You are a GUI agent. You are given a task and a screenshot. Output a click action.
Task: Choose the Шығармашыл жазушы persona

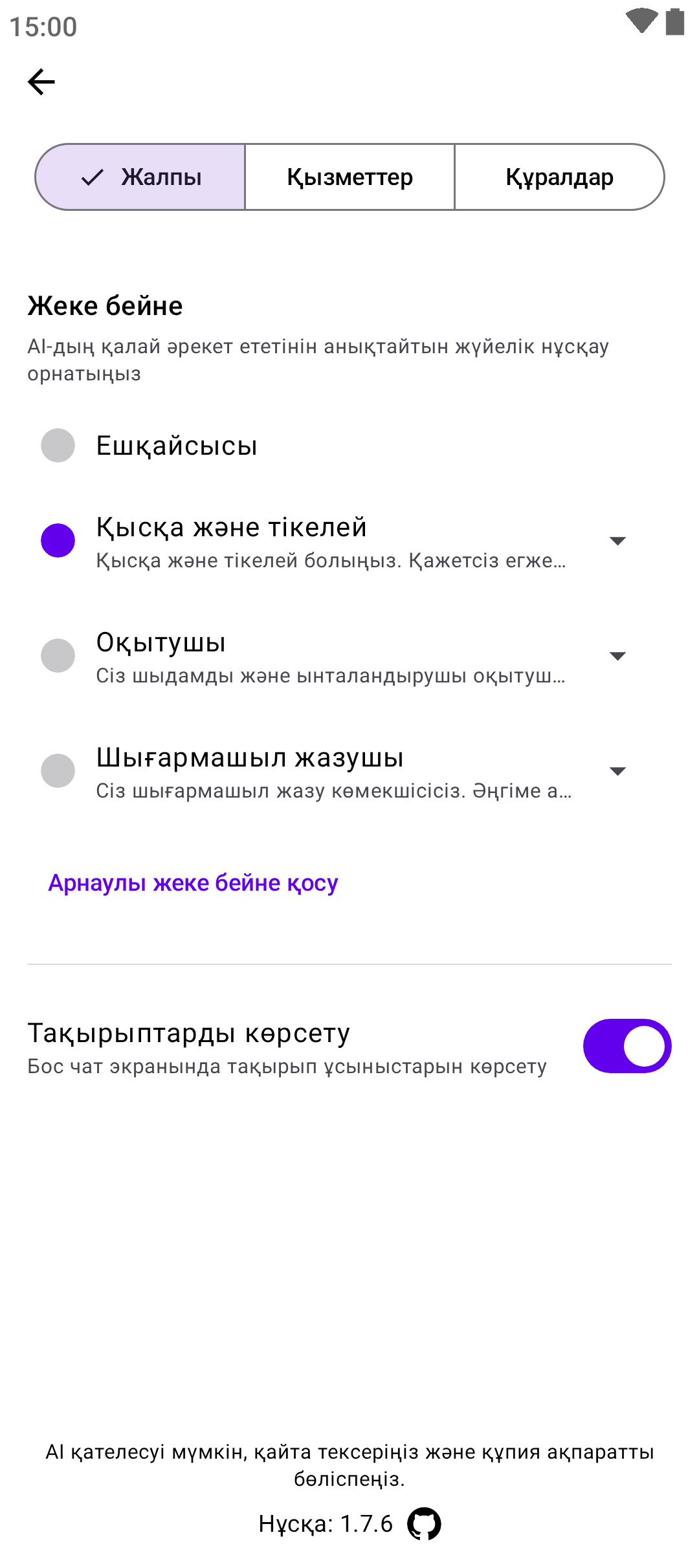(x=58, y=771)
